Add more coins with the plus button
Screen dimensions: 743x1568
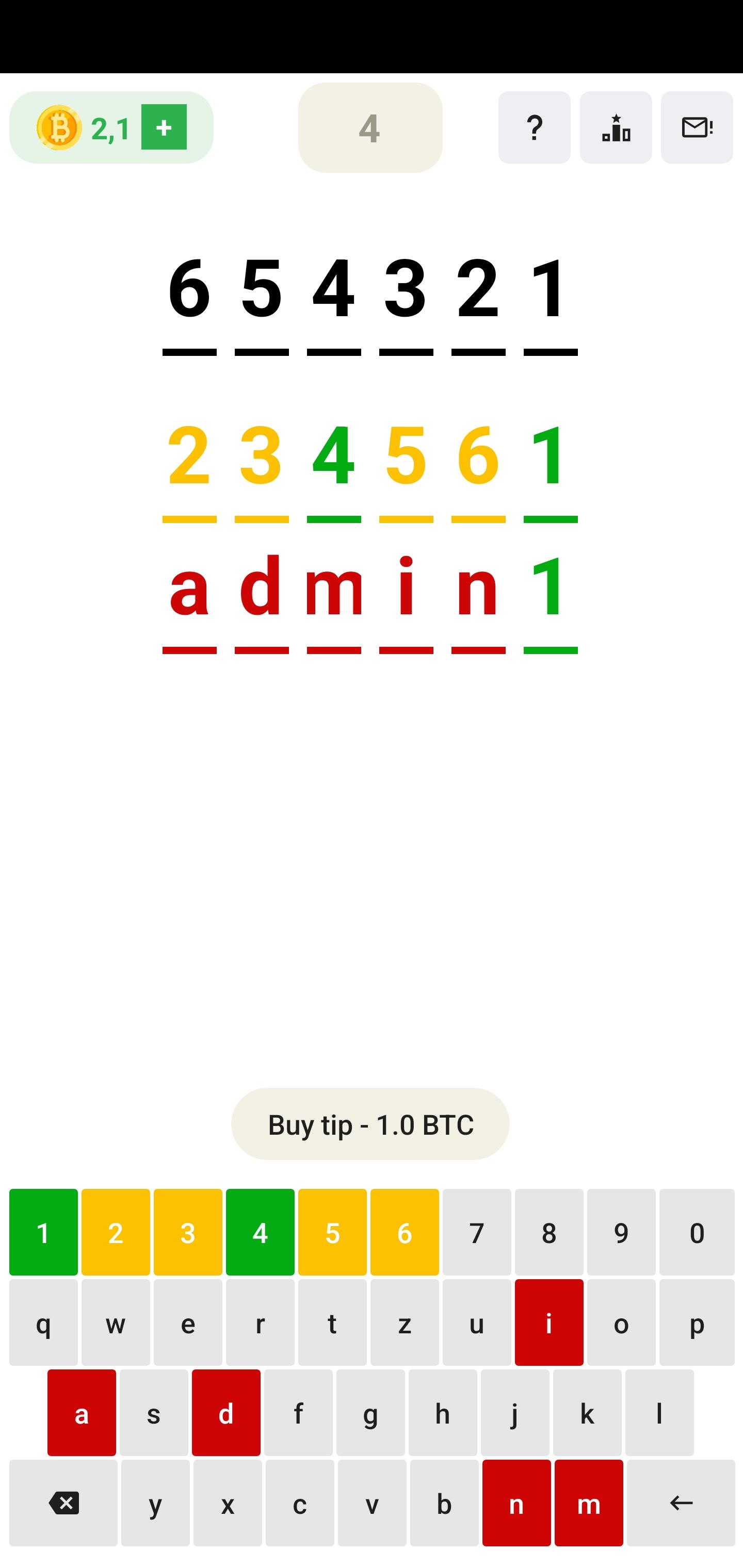(x=164, y=127)
